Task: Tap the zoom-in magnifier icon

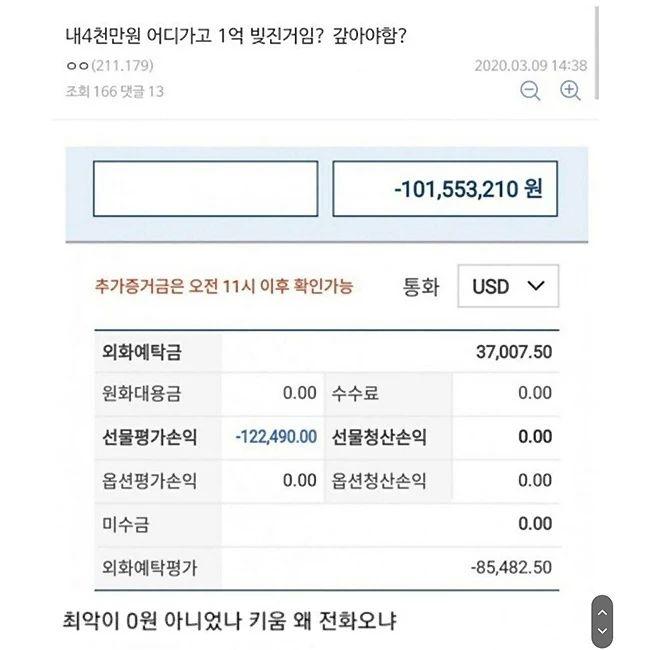Action: pos(570,91)
